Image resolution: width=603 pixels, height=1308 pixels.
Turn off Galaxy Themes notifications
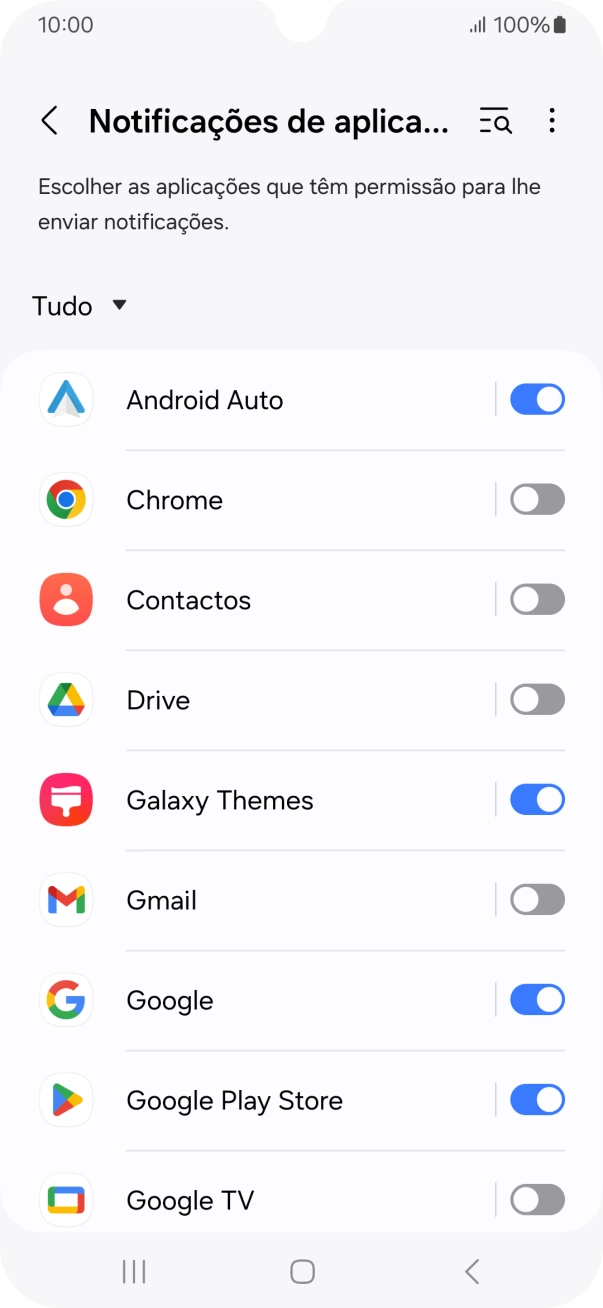[x=537, y=800]
